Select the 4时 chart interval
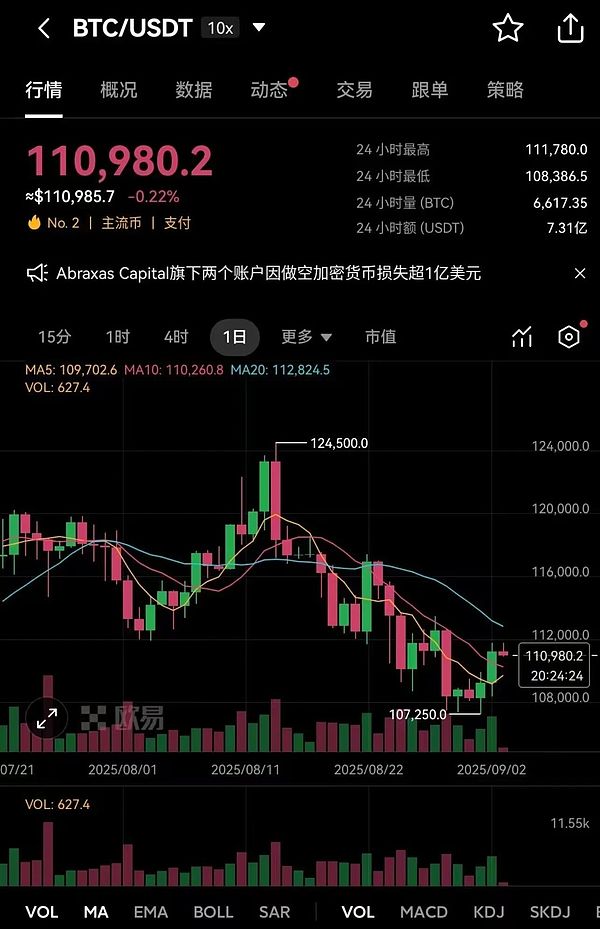Viewport: 600px width, 929px height. pyautogui.click(x=176, y=337)
